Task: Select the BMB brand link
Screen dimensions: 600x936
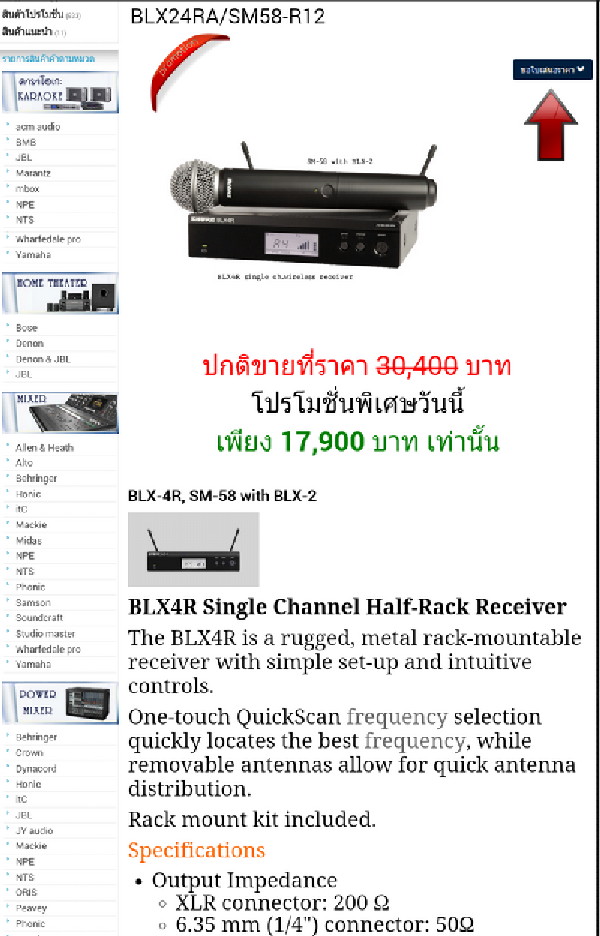Action: 26,142
